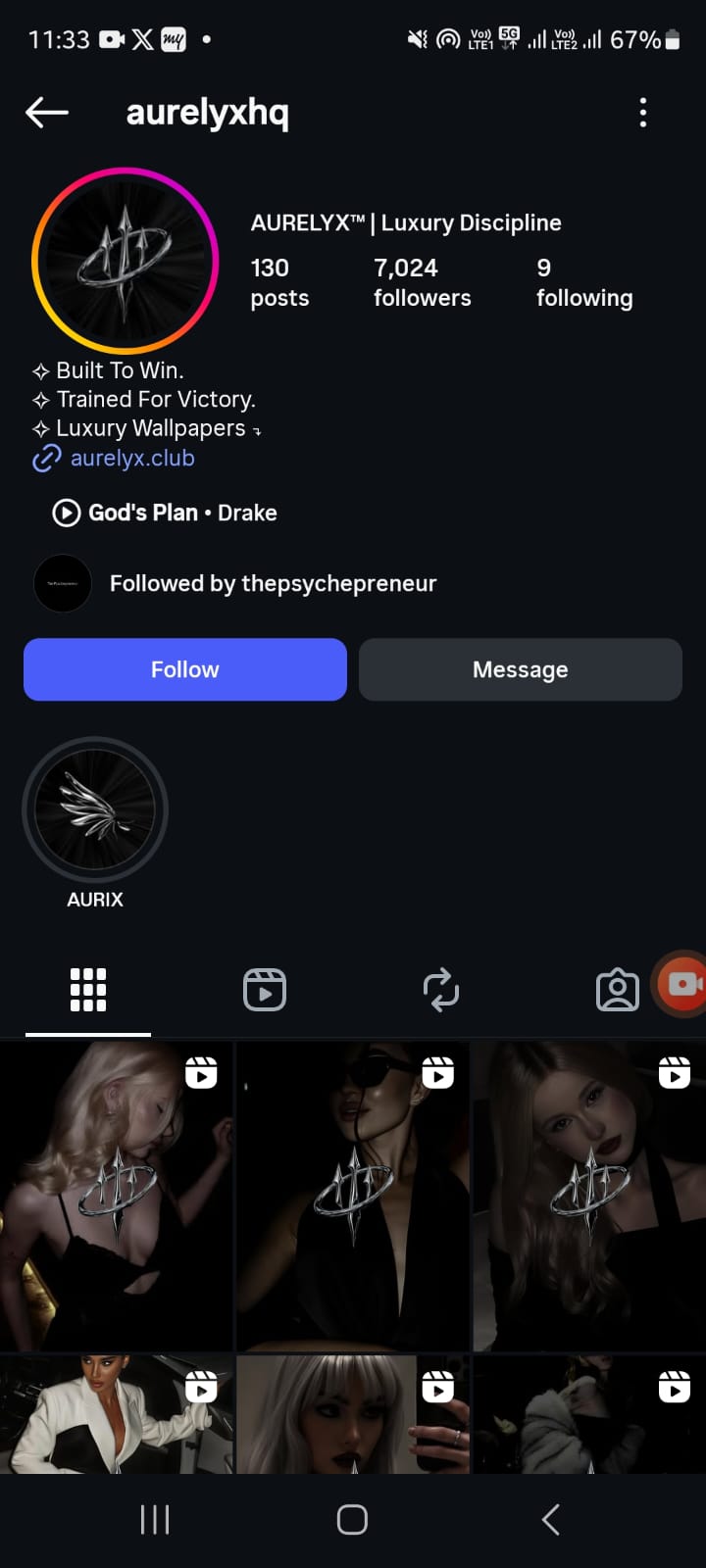Open the reel of woman in white blazer

pos(116,1414)
